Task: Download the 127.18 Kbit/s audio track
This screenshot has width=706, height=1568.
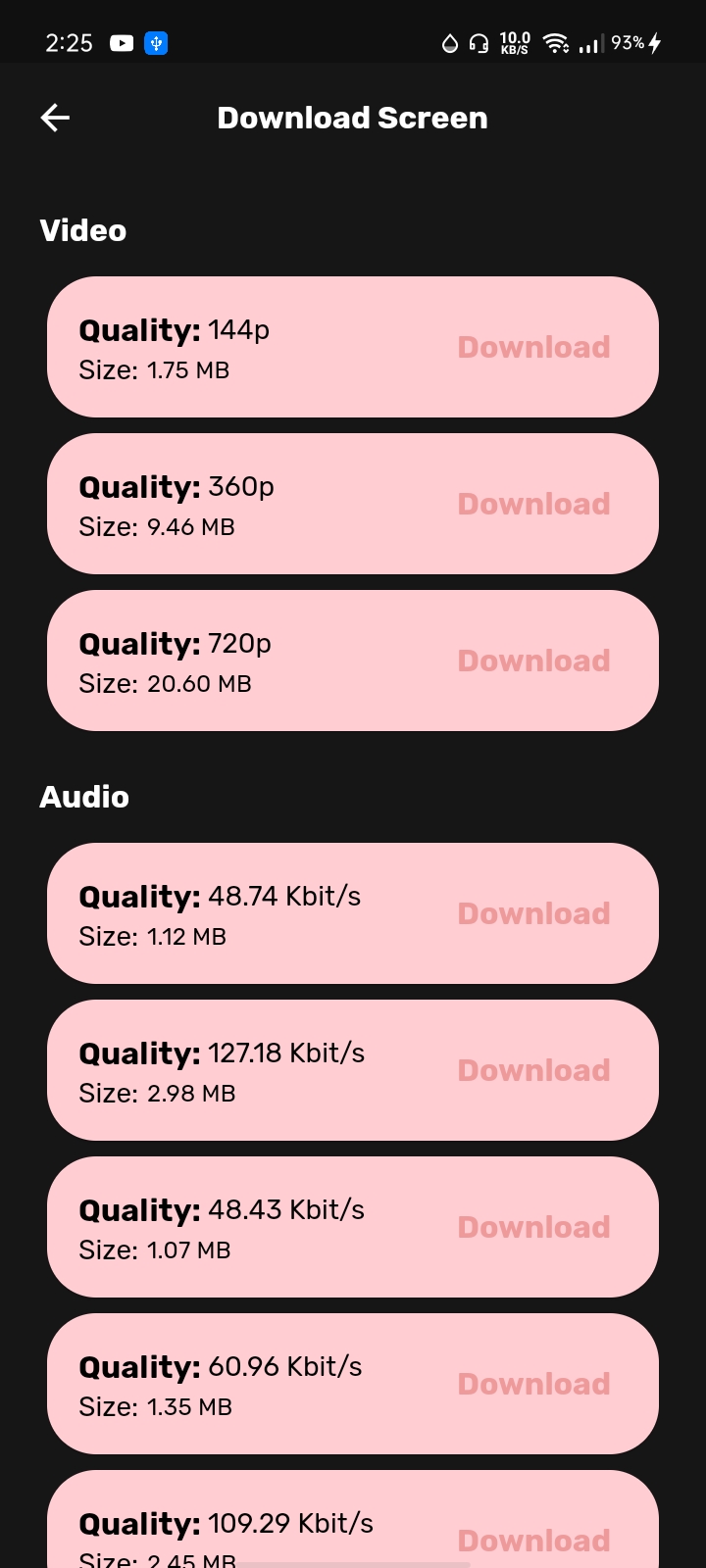Action: (x=533, y=1070)
